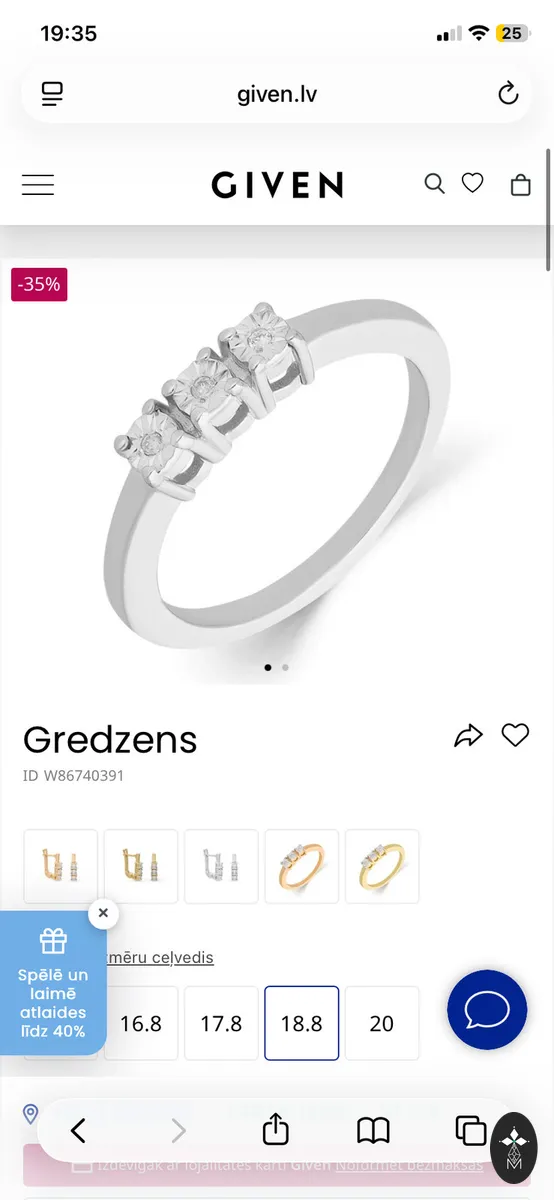Add Gredzens to favorites
Viewport: 554px width, 1200px height.
point(515,736)
